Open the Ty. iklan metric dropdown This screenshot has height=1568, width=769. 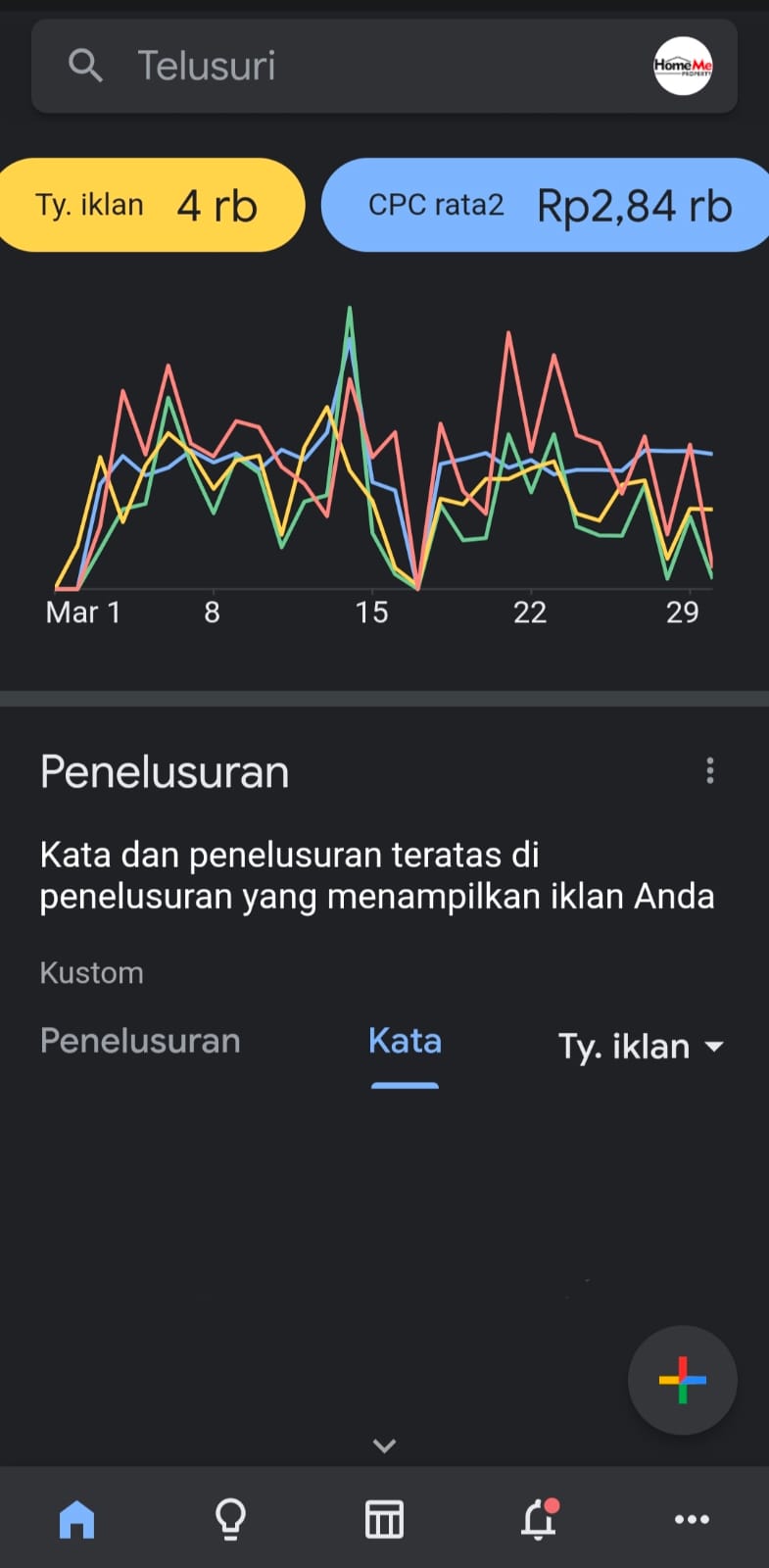tap(642, 1047)
